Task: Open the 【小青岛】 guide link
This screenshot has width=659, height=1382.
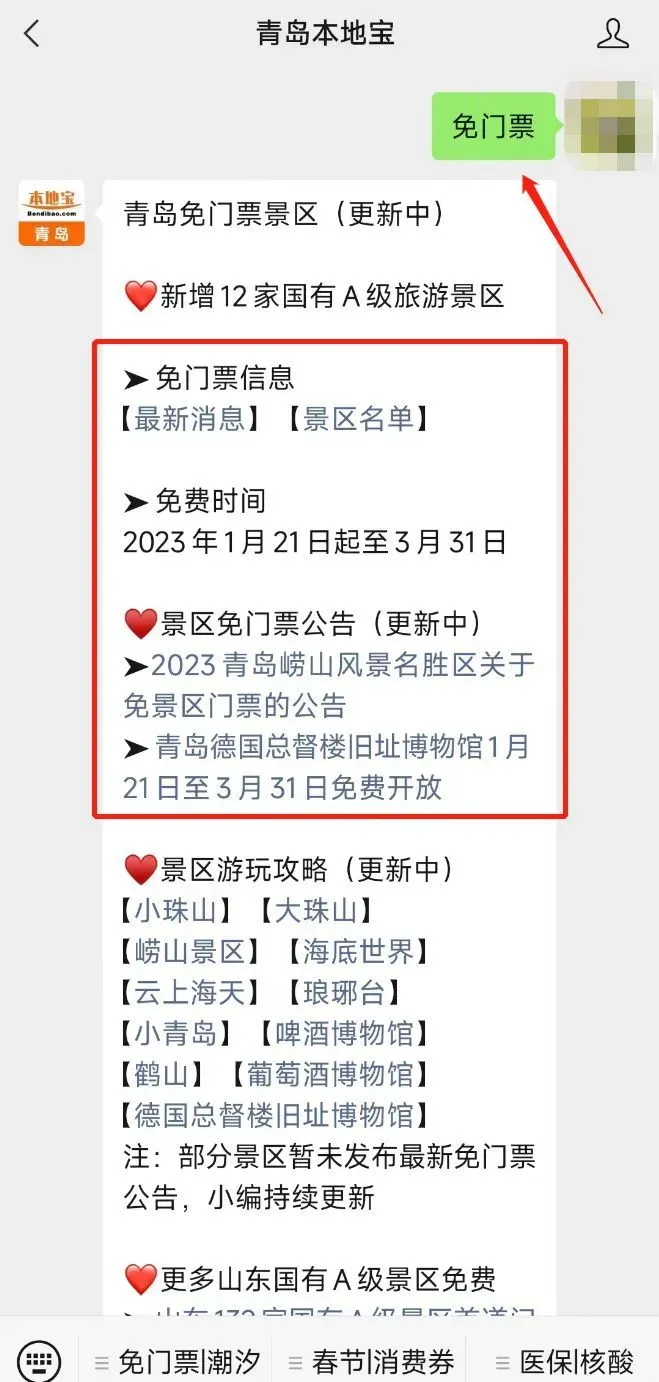Action: 177,1034
